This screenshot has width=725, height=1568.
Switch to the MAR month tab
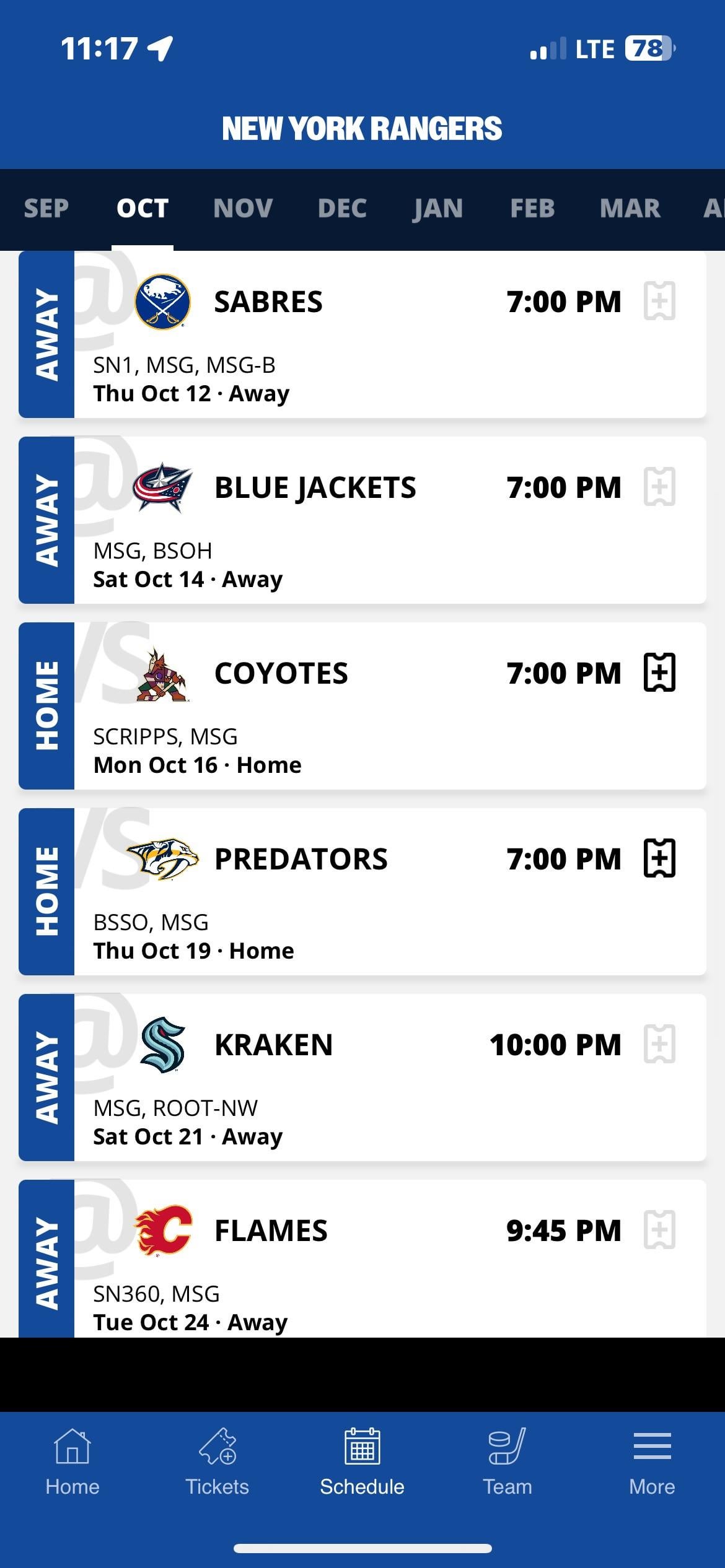(630, 209)
